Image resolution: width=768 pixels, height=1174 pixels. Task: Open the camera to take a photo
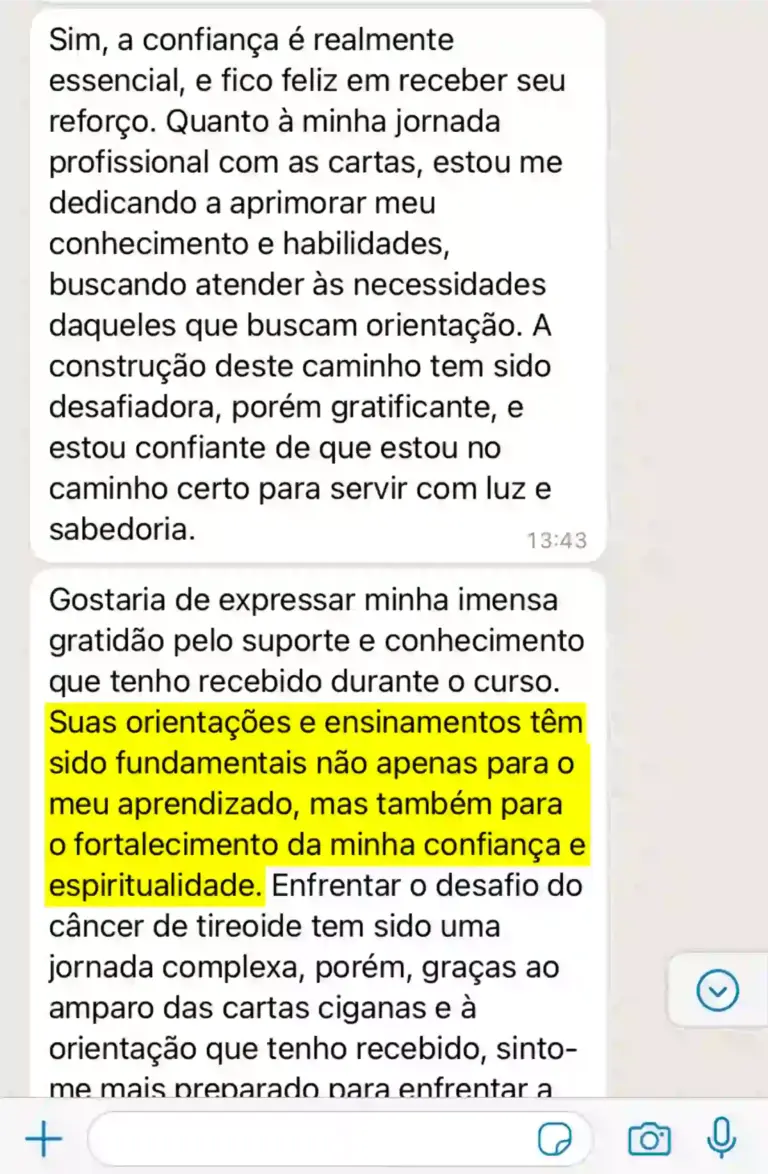[649, 1138]
